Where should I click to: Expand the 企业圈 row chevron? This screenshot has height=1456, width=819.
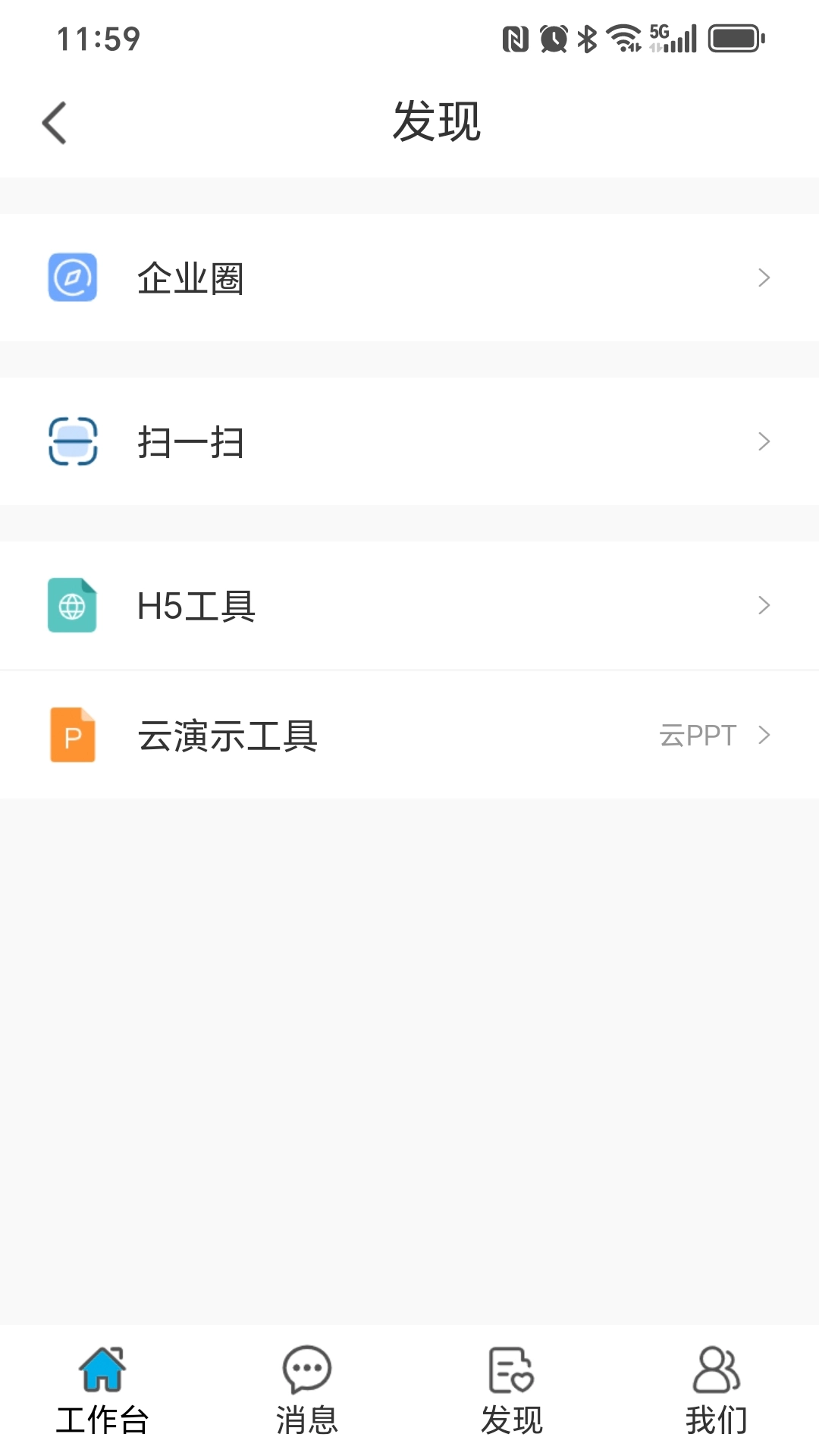click(x=764, y=278)
